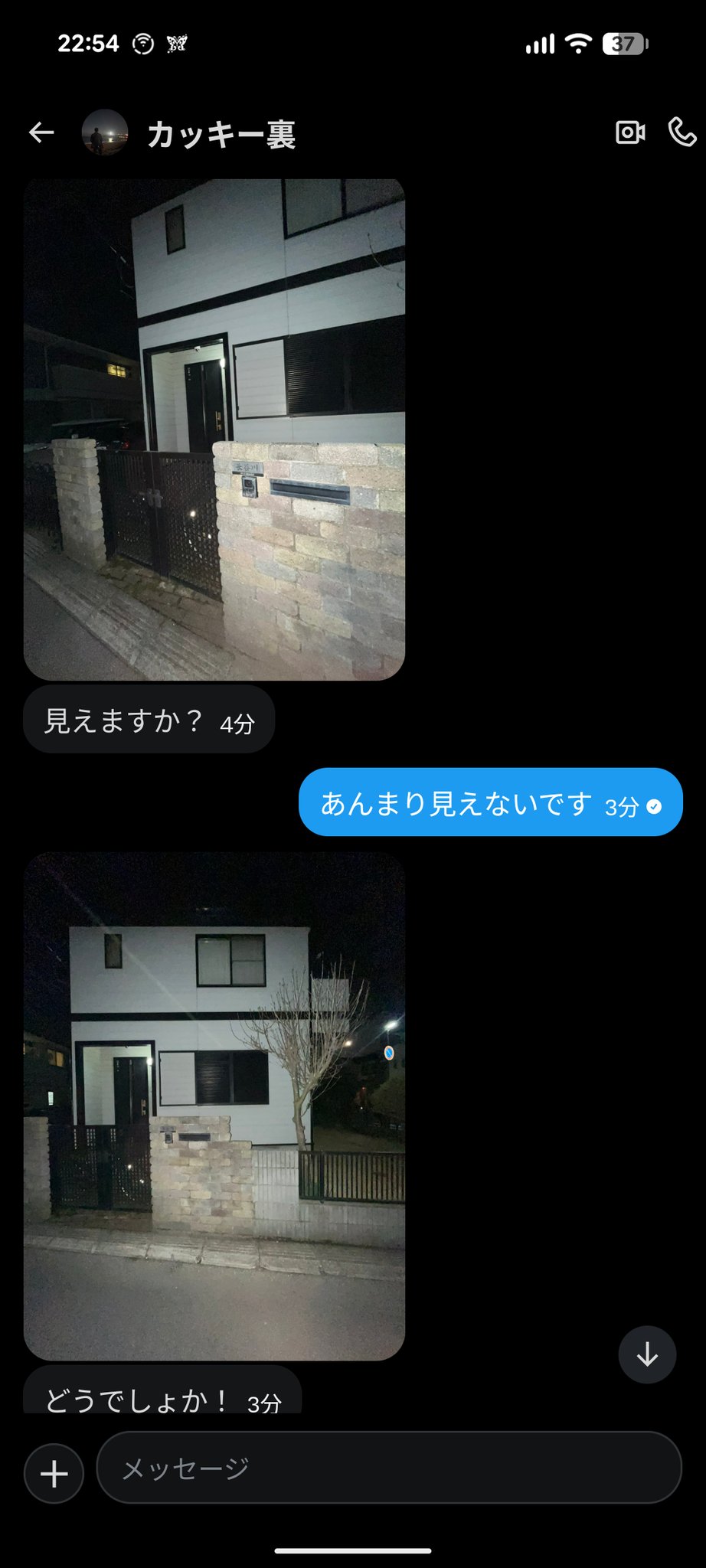Go back to the messages list

pos(41,132)
